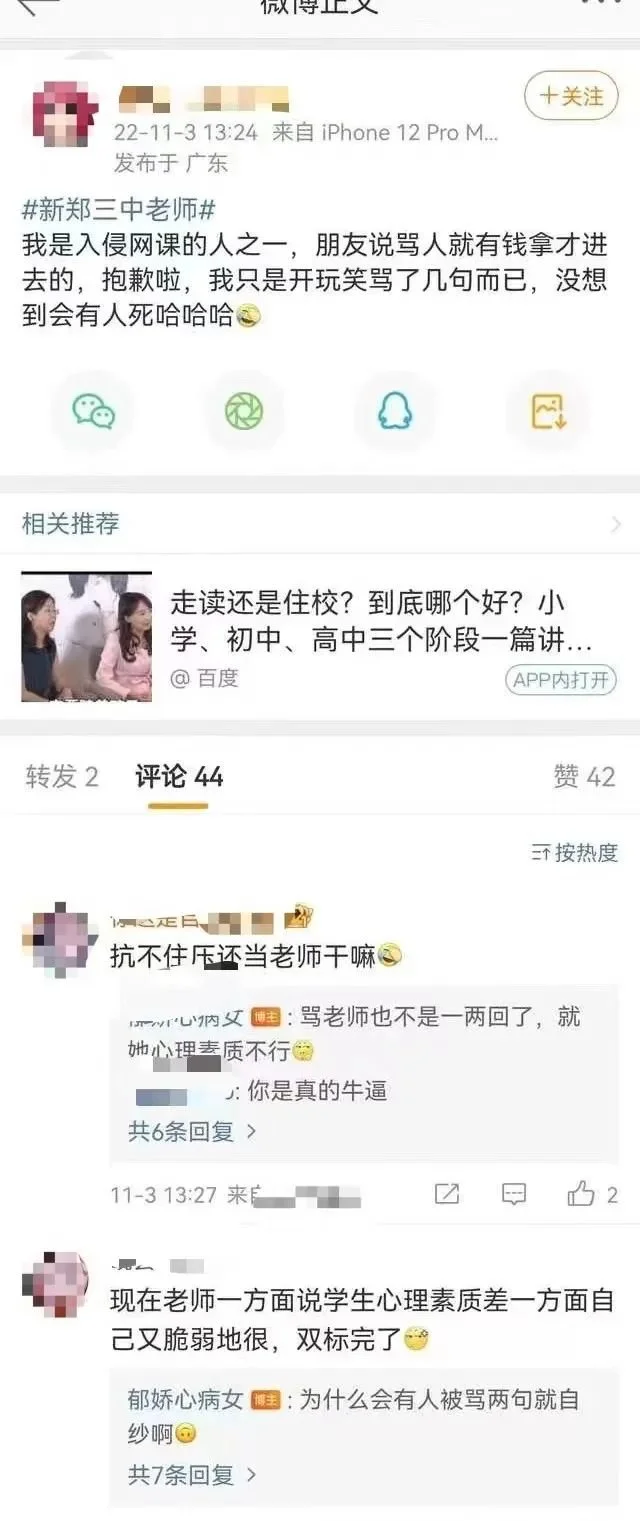
Task: Save the post as an image
Action: coord(548,411)
